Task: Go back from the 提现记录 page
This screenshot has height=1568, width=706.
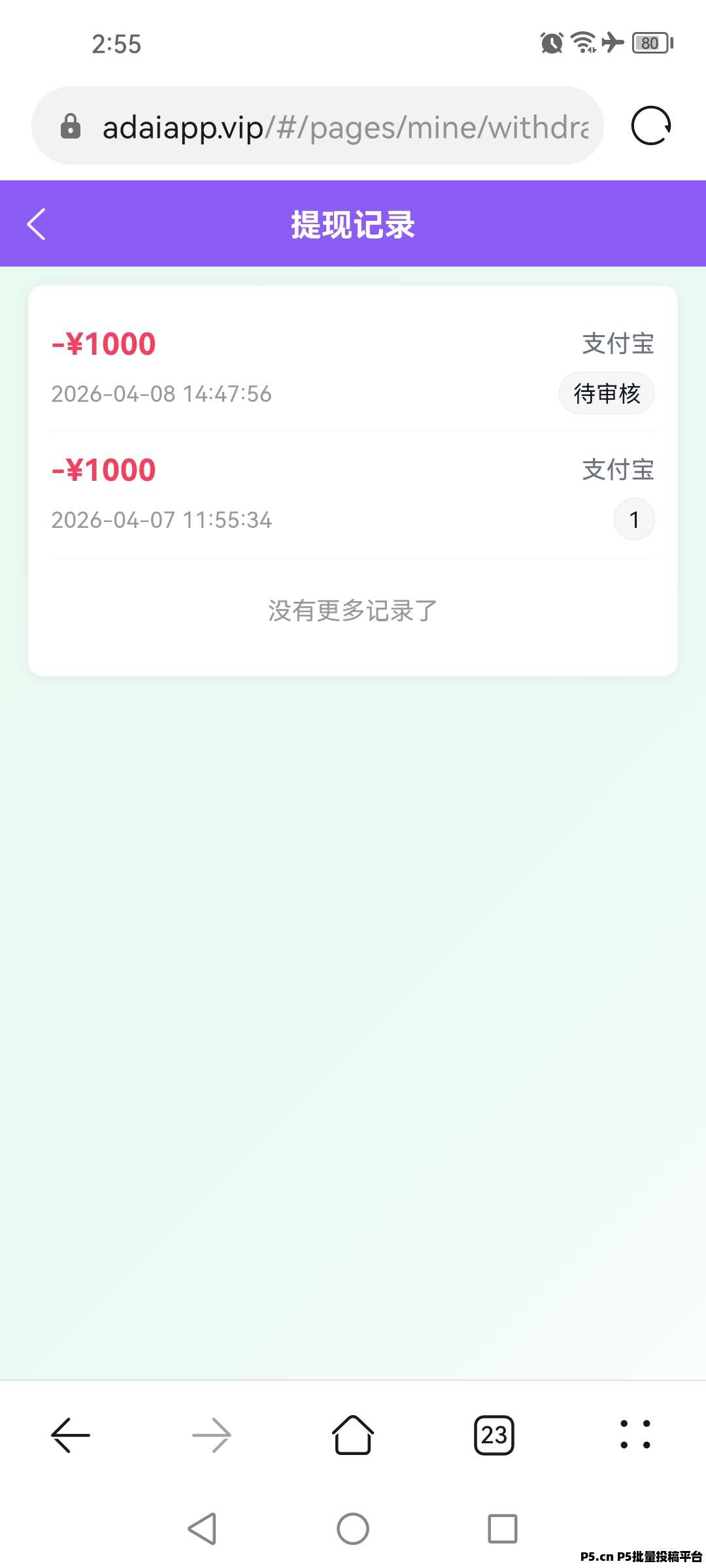Action: (37, 225)
